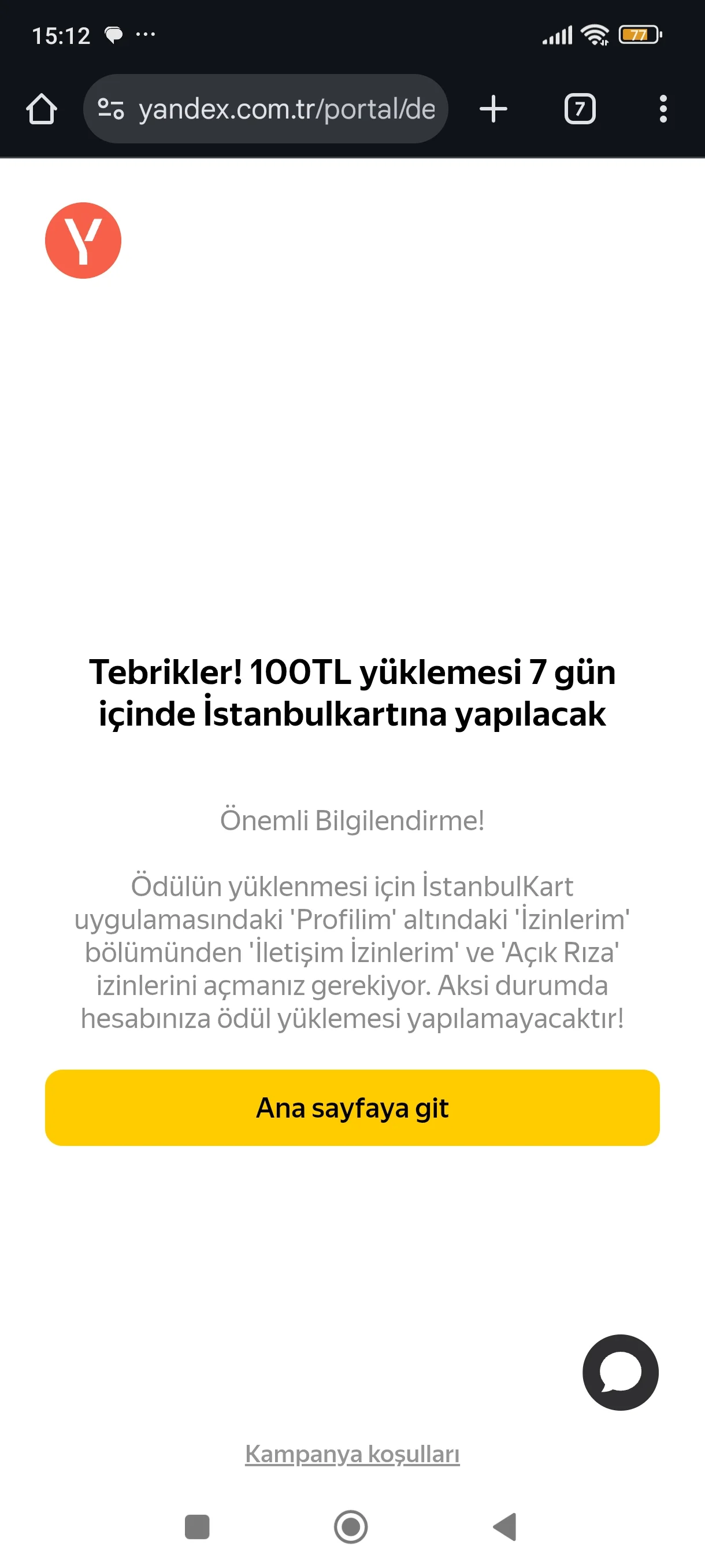Viewport: 705px width, 1568px height.
Task: Open the browser overflow menu
Action: click(x=662, y=110)
